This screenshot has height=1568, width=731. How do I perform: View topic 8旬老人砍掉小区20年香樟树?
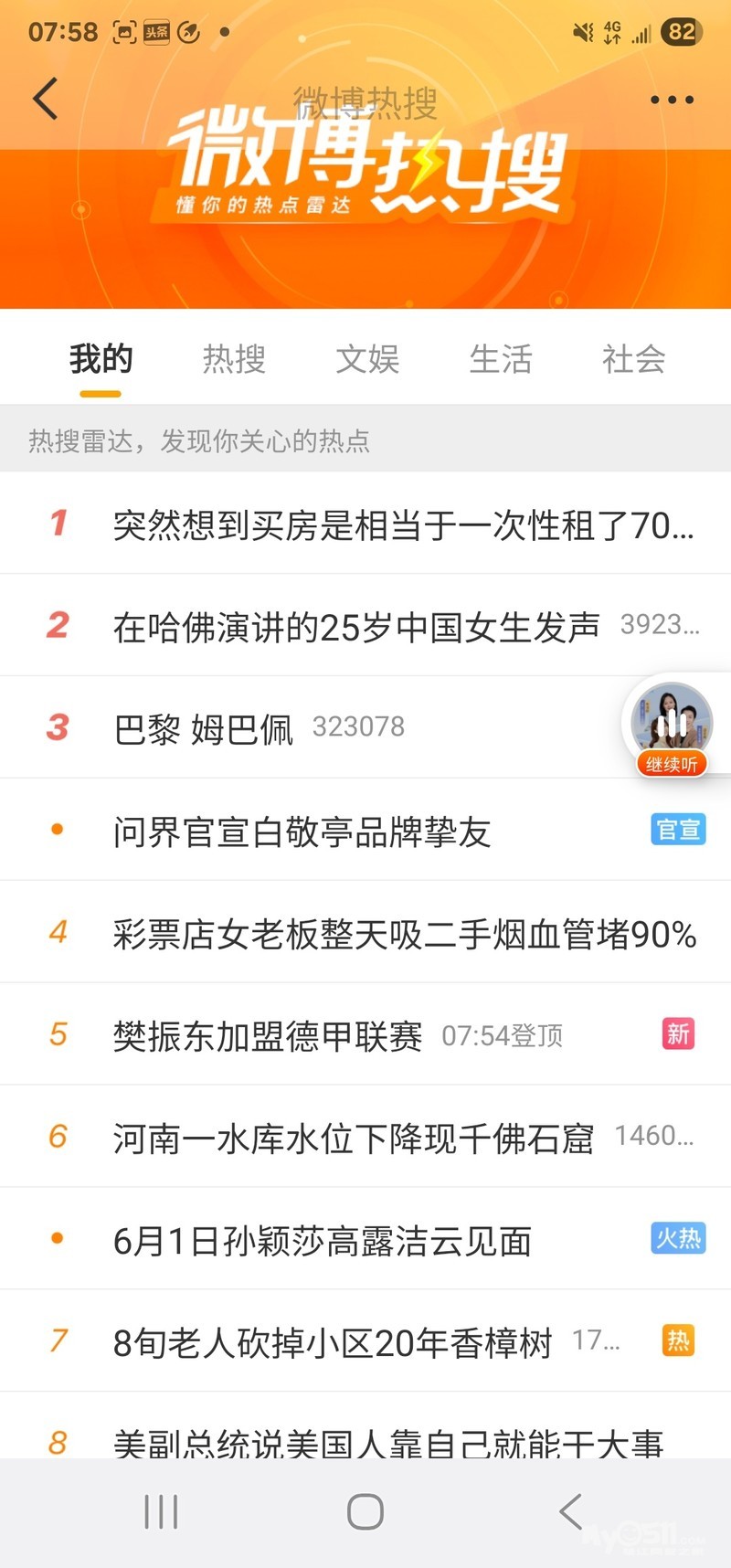(333, 1343)
